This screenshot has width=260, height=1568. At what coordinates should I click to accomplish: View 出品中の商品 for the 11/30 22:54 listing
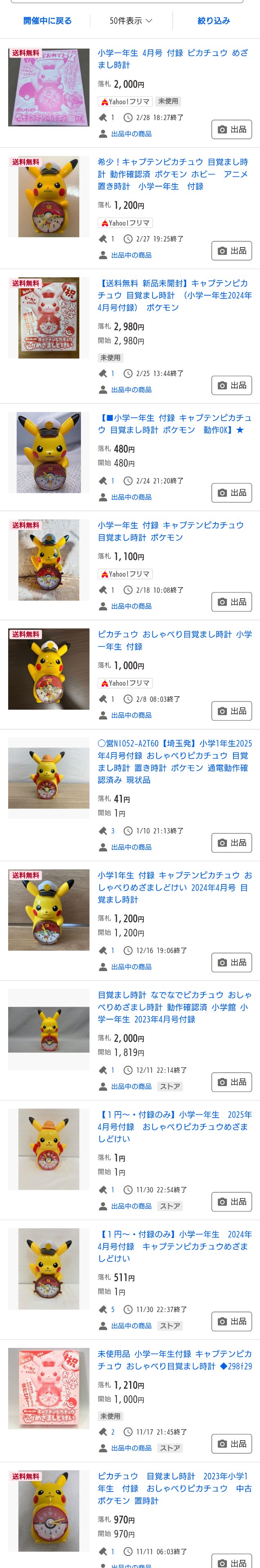coord(131,1206)
